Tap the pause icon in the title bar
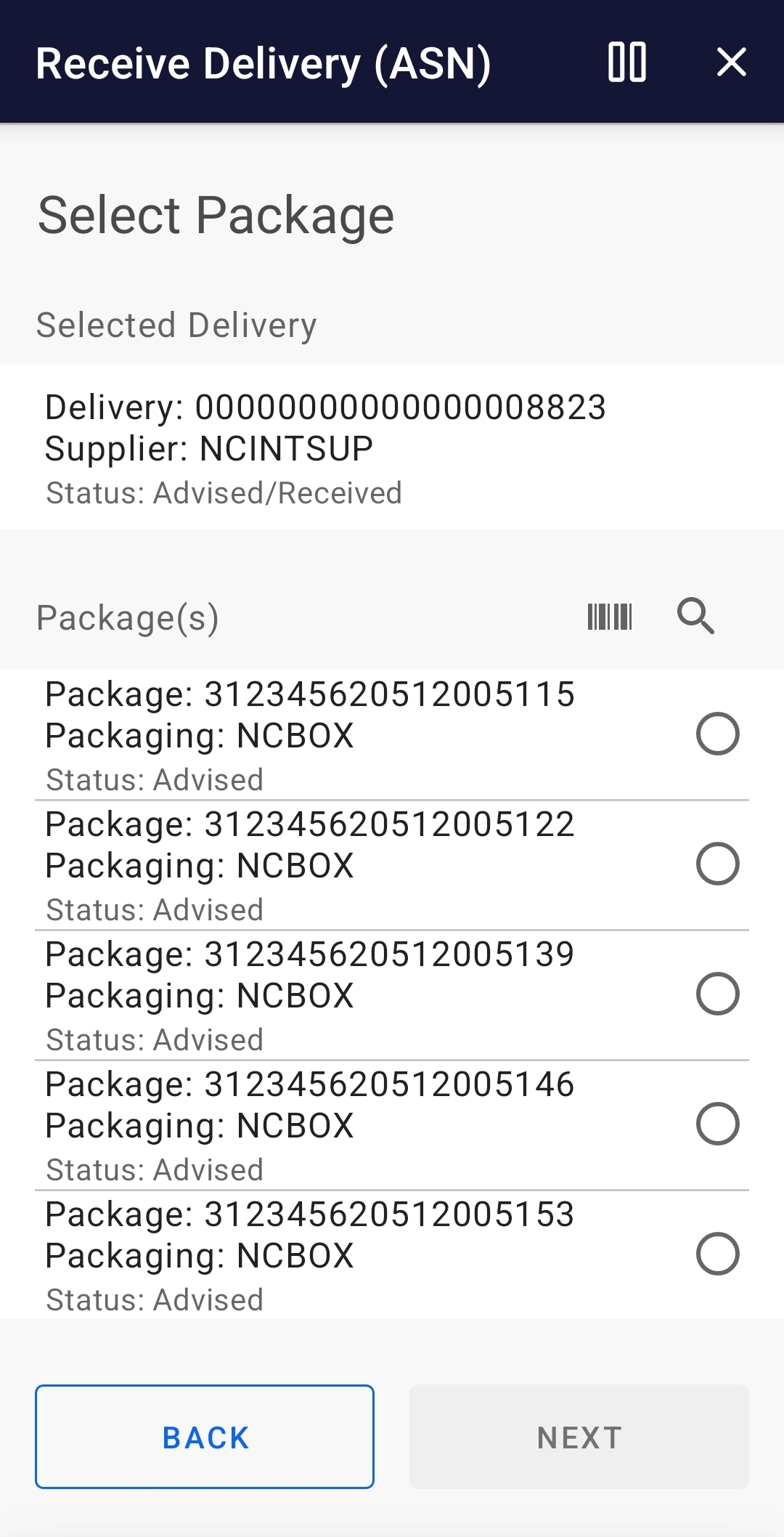Image resolution: width=784 pixels, height=1537 pixels. [x=629, y=62]
